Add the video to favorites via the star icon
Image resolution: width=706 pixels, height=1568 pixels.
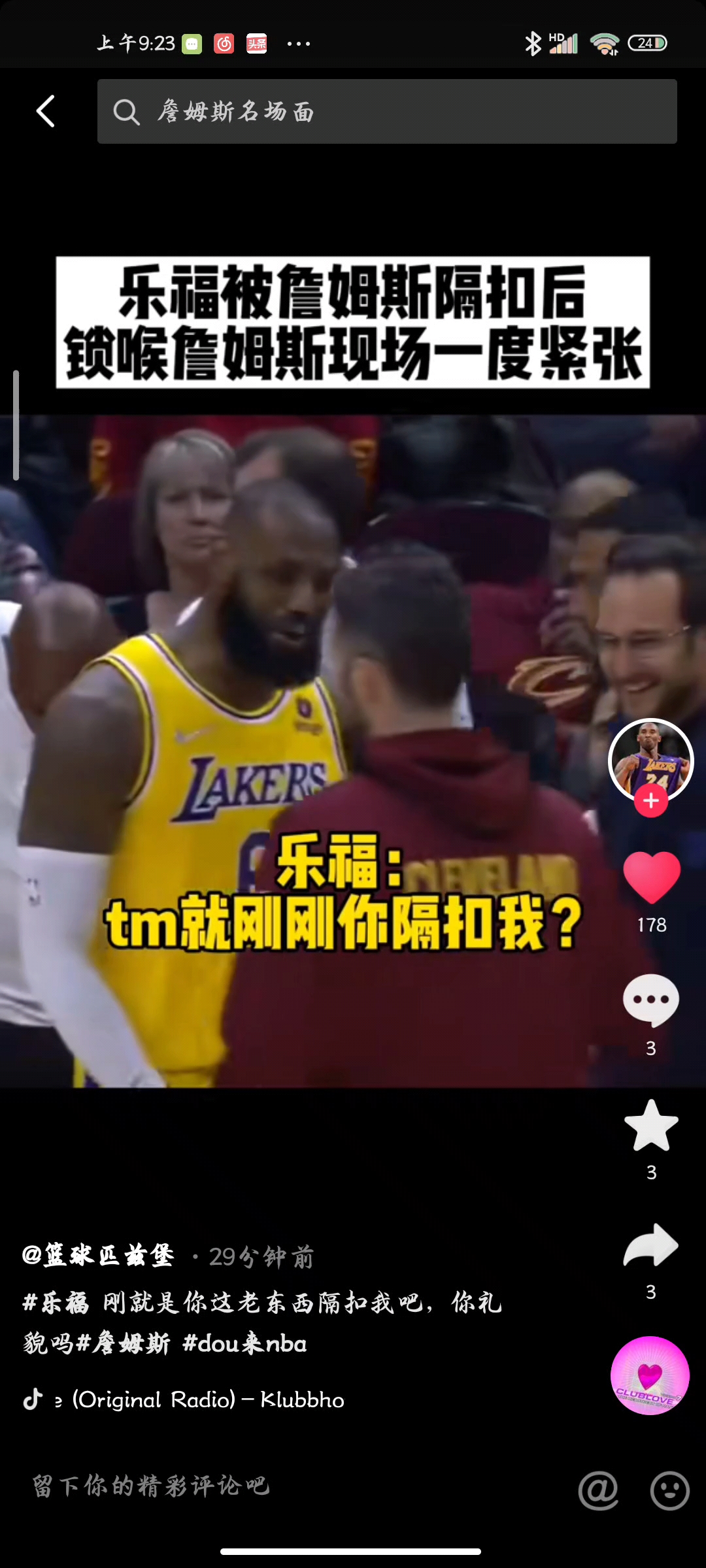651,1125
